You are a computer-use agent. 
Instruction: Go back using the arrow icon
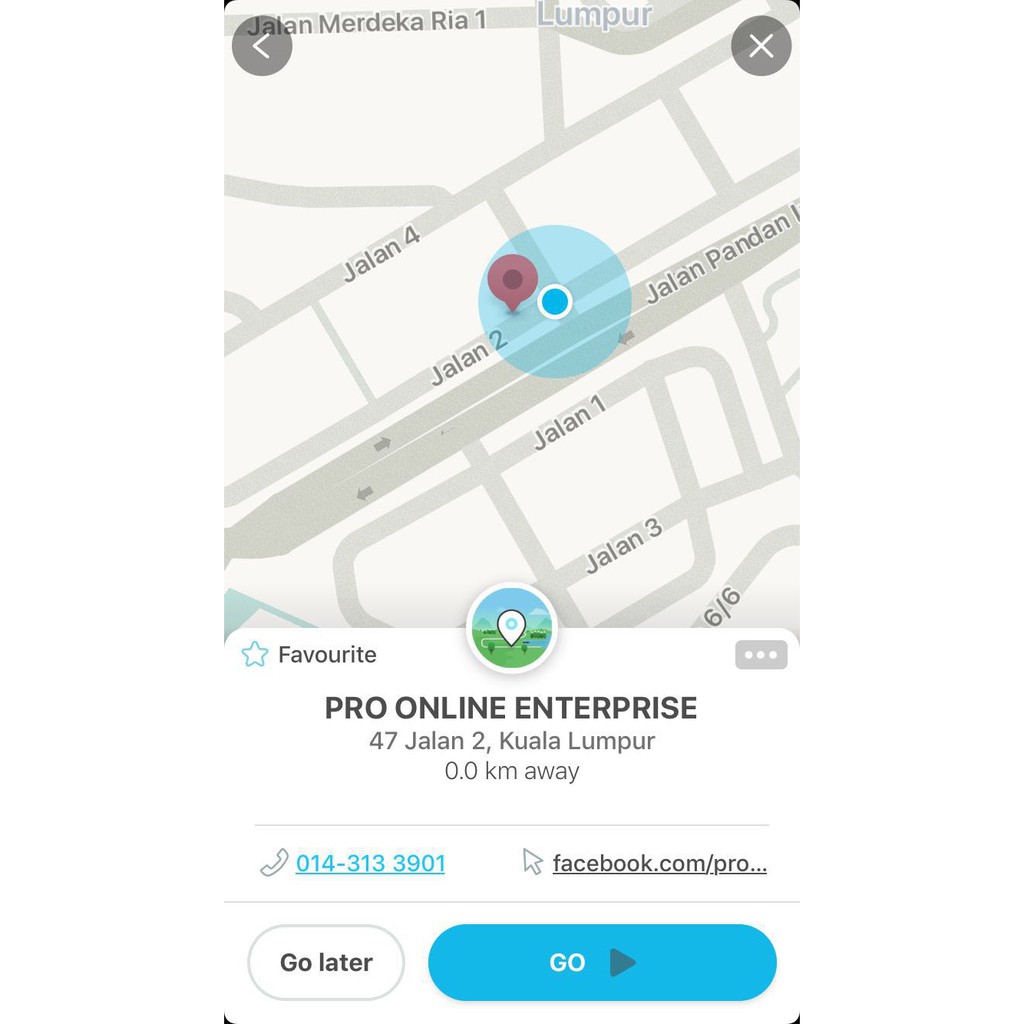click(x=262, y=46)
